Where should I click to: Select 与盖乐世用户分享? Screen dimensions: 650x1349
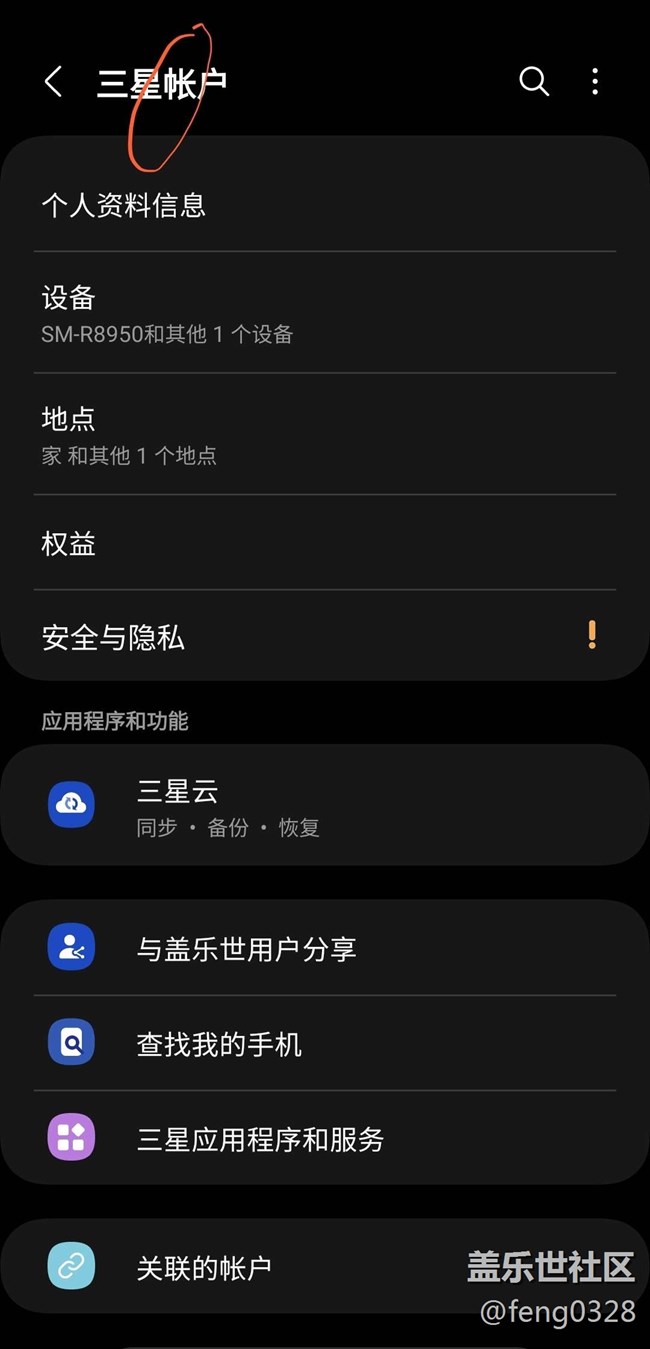325,948
